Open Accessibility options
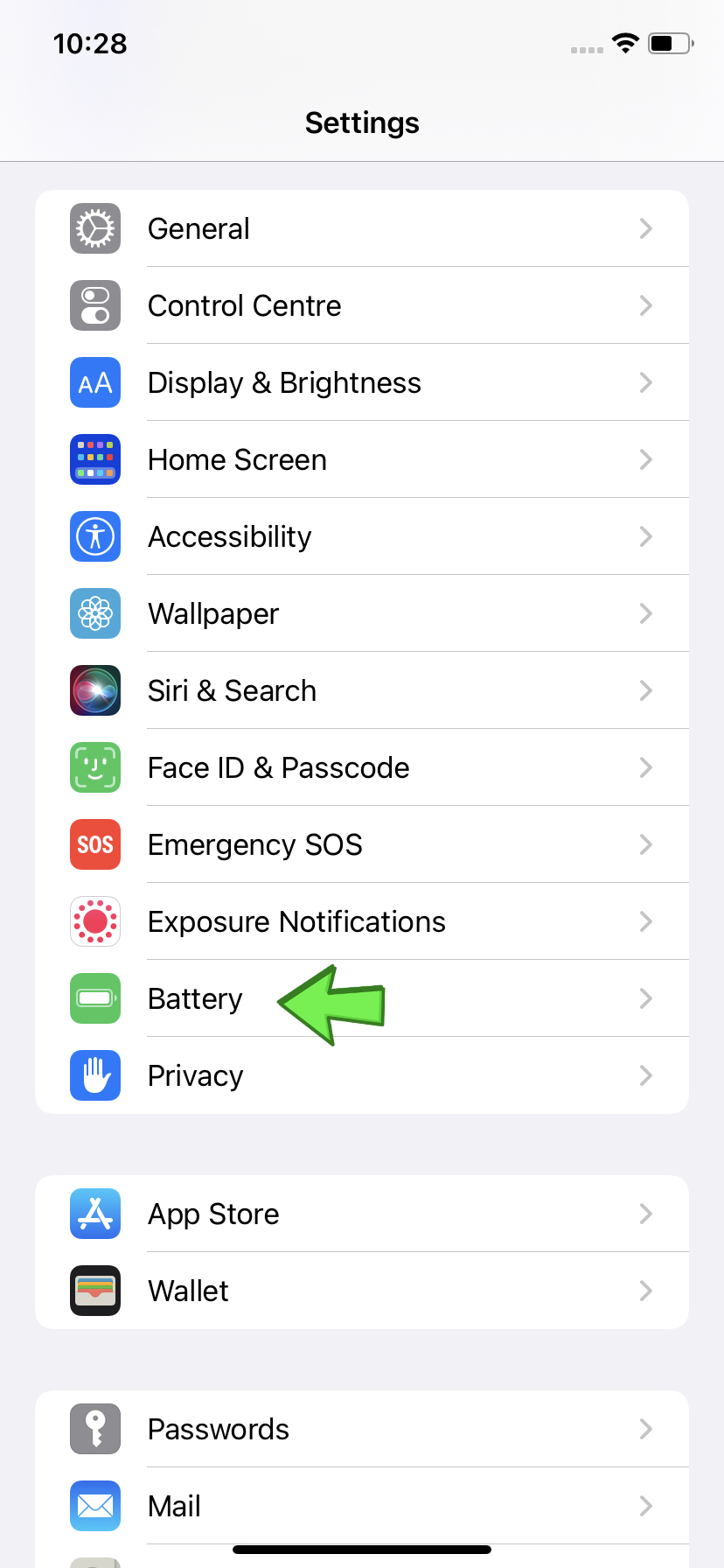This screenshot has width=724, height=1568. (362, 536)
